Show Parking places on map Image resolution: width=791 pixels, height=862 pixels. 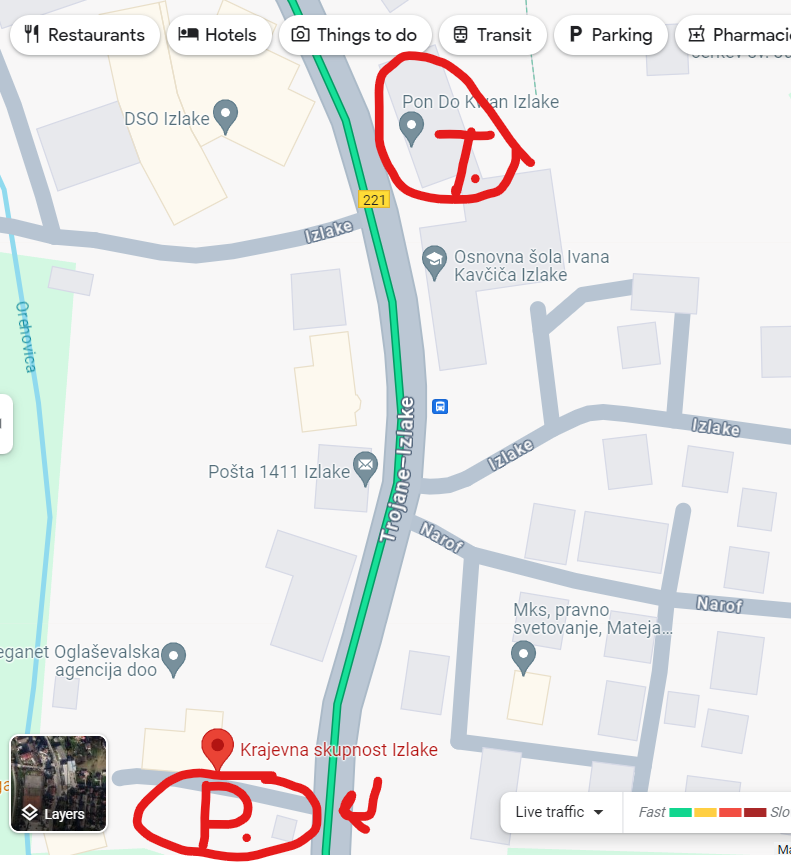pos(610,35)
